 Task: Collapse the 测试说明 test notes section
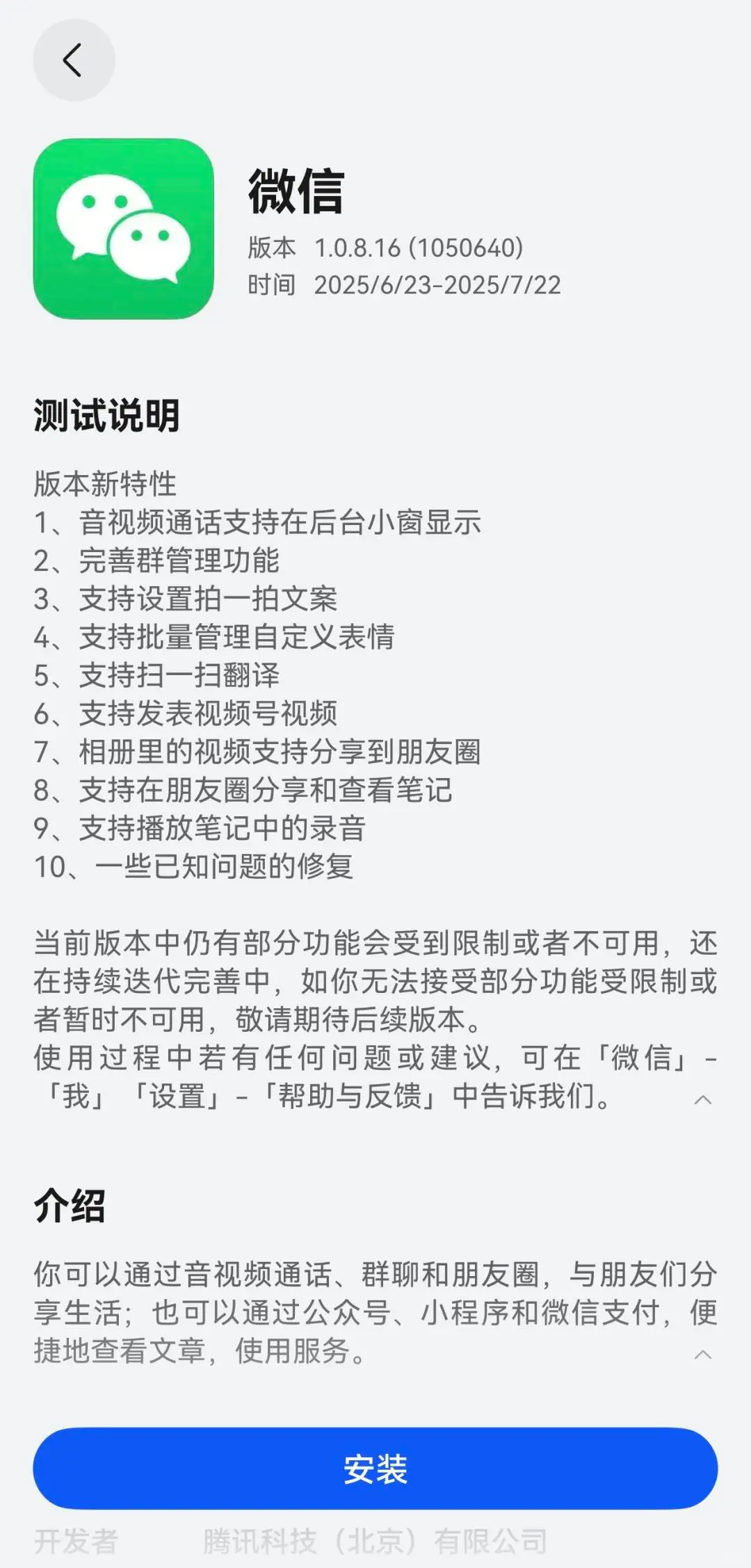click(x=703, y=1099)
